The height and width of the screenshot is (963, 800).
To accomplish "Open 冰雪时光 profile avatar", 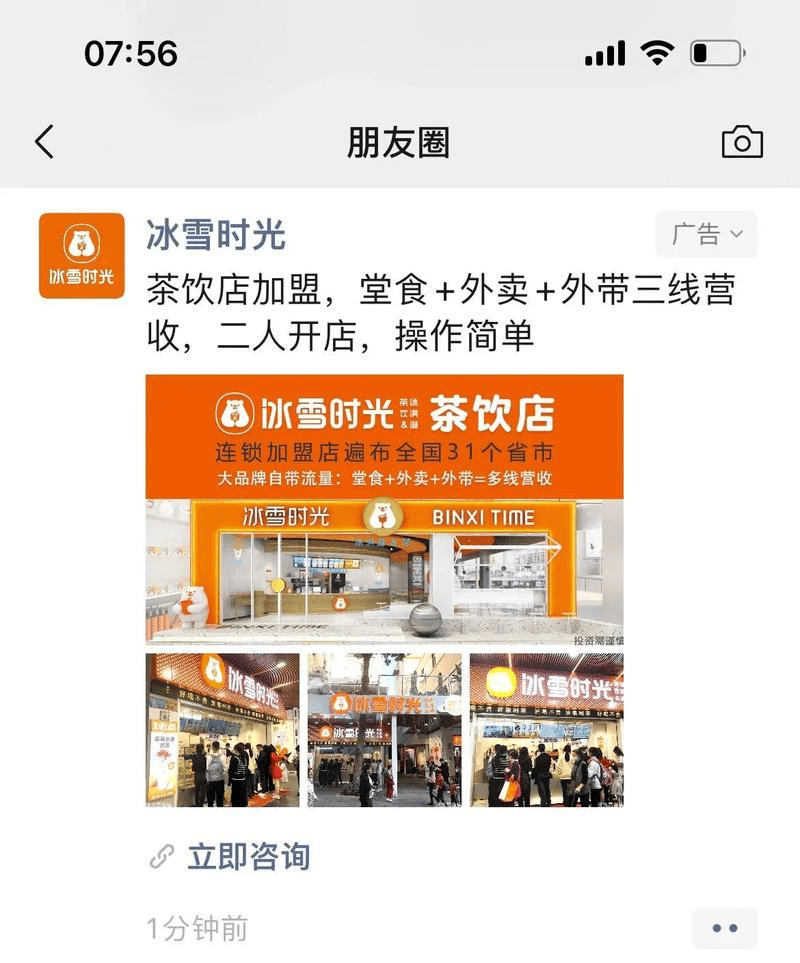I will point(82,256).
